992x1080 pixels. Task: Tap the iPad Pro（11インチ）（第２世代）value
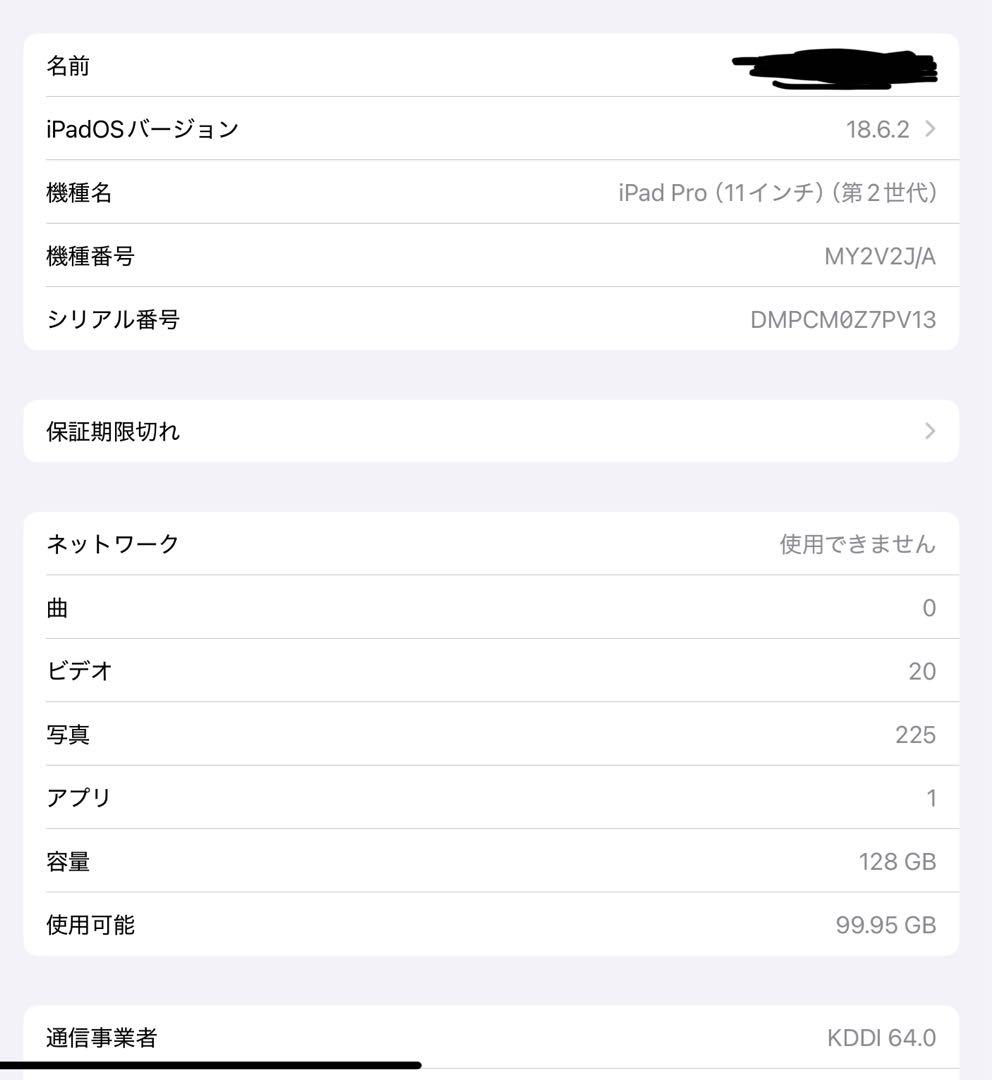(777, 192)
